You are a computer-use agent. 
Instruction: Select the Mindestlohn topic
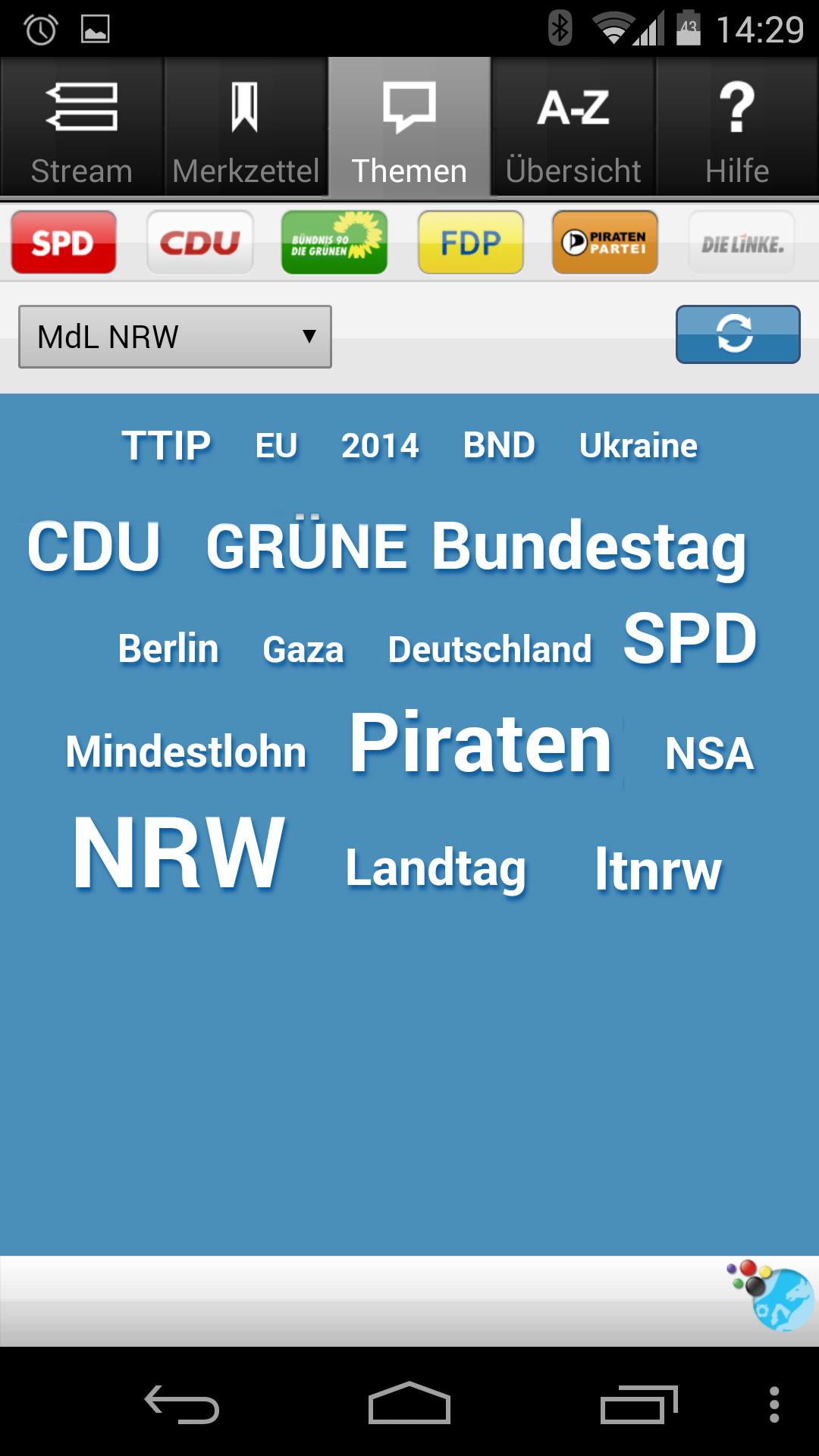[x=184, y=751]
